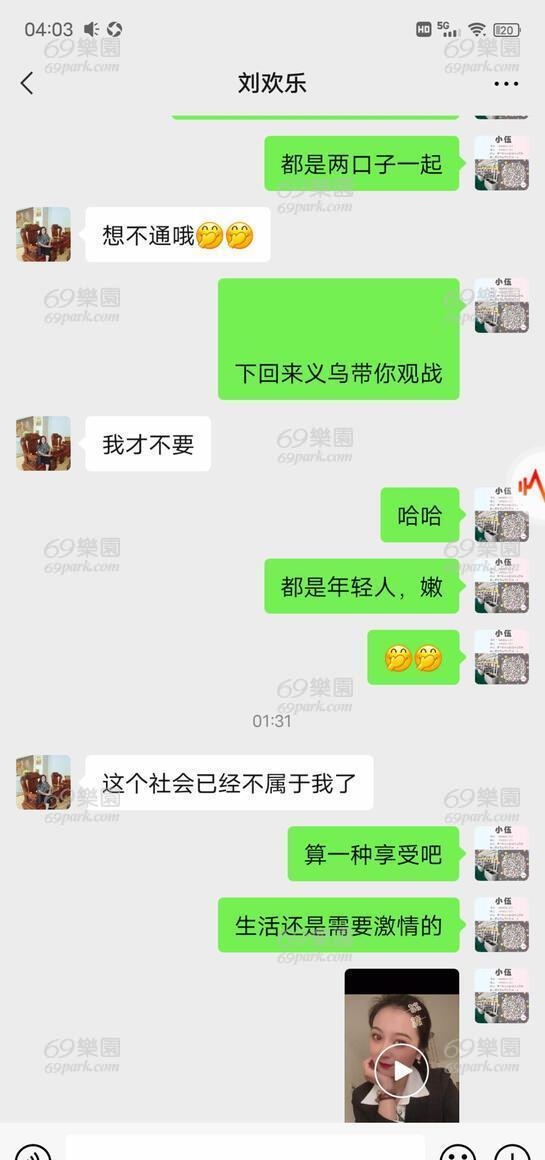The width and height of the screenshot is (545, 1160).
Task: Open the emoji sticker panel
Action: coord(458,1152)
